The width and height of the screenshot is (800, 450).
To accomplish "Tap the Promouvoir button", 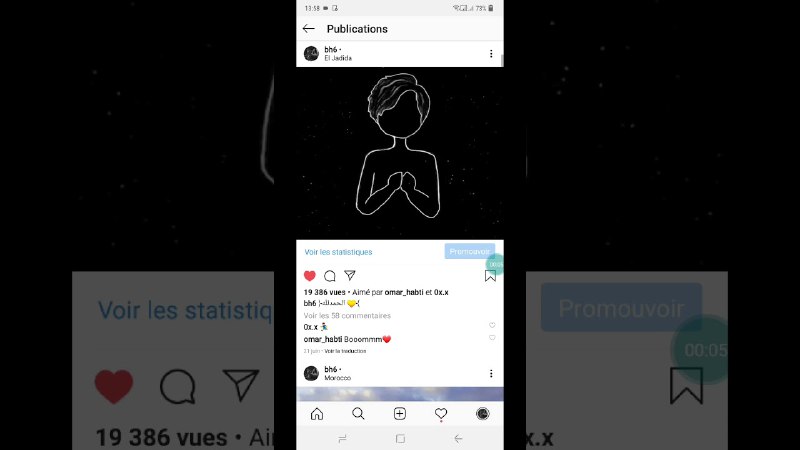I will coord(469,252).
